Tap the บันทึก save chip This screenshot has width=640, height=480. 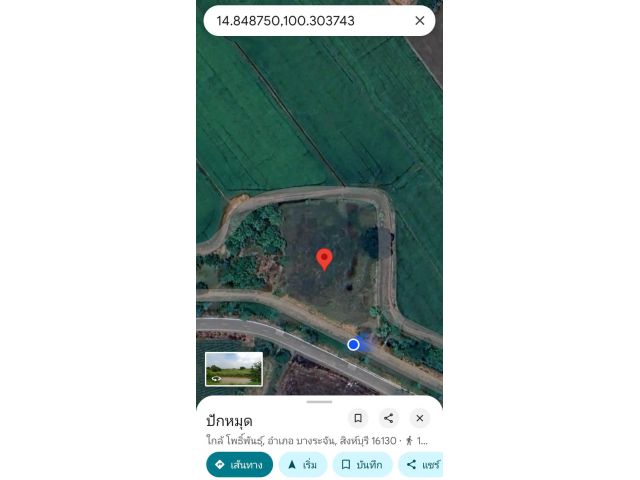[x=360, y=464]
